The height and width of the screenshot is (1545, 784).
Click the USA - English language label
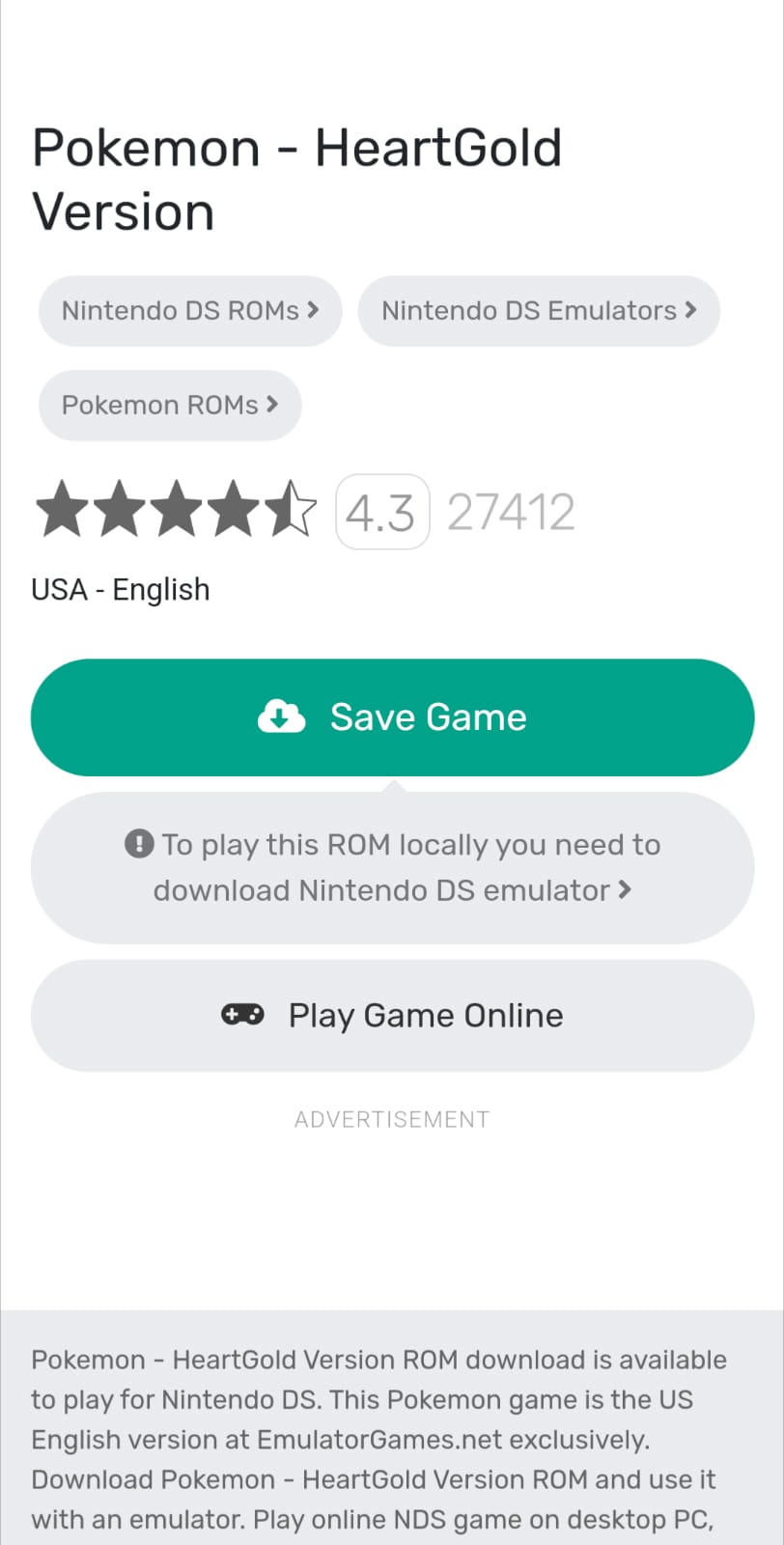pyautogui.click(x=121, y=589)
